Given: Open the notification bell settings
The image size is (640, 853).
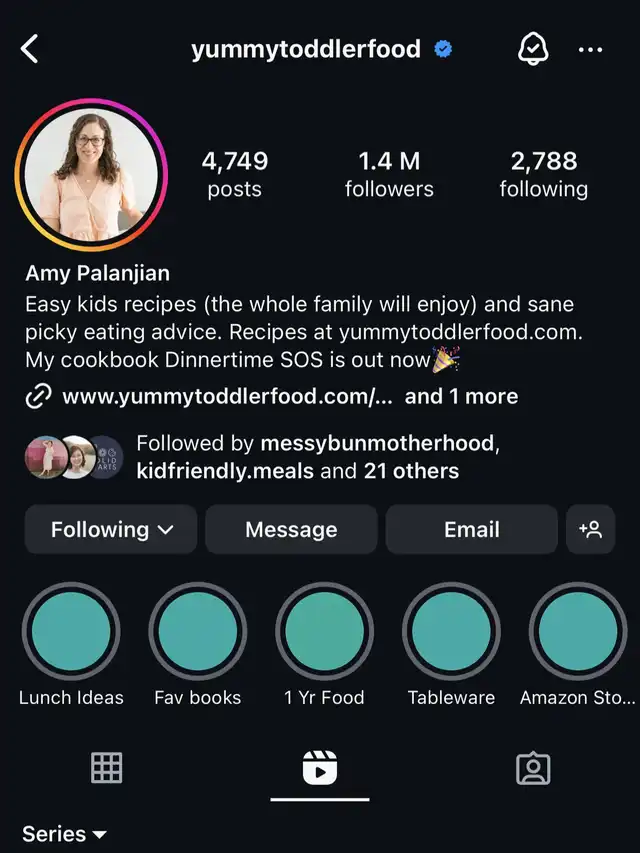Looking at the screenshot, I should (534, 49).
